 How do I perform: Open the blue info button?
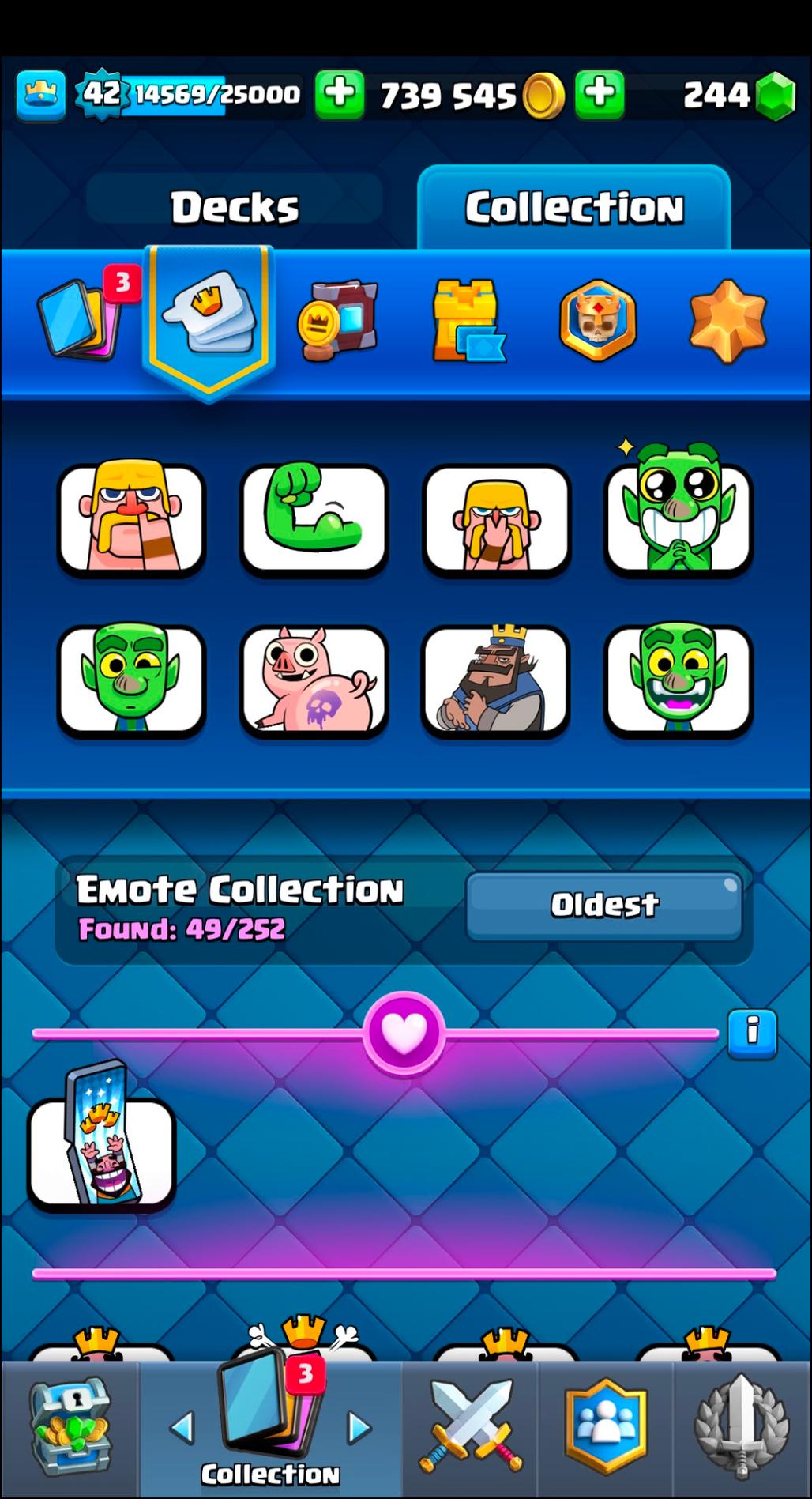(751, 1031)
